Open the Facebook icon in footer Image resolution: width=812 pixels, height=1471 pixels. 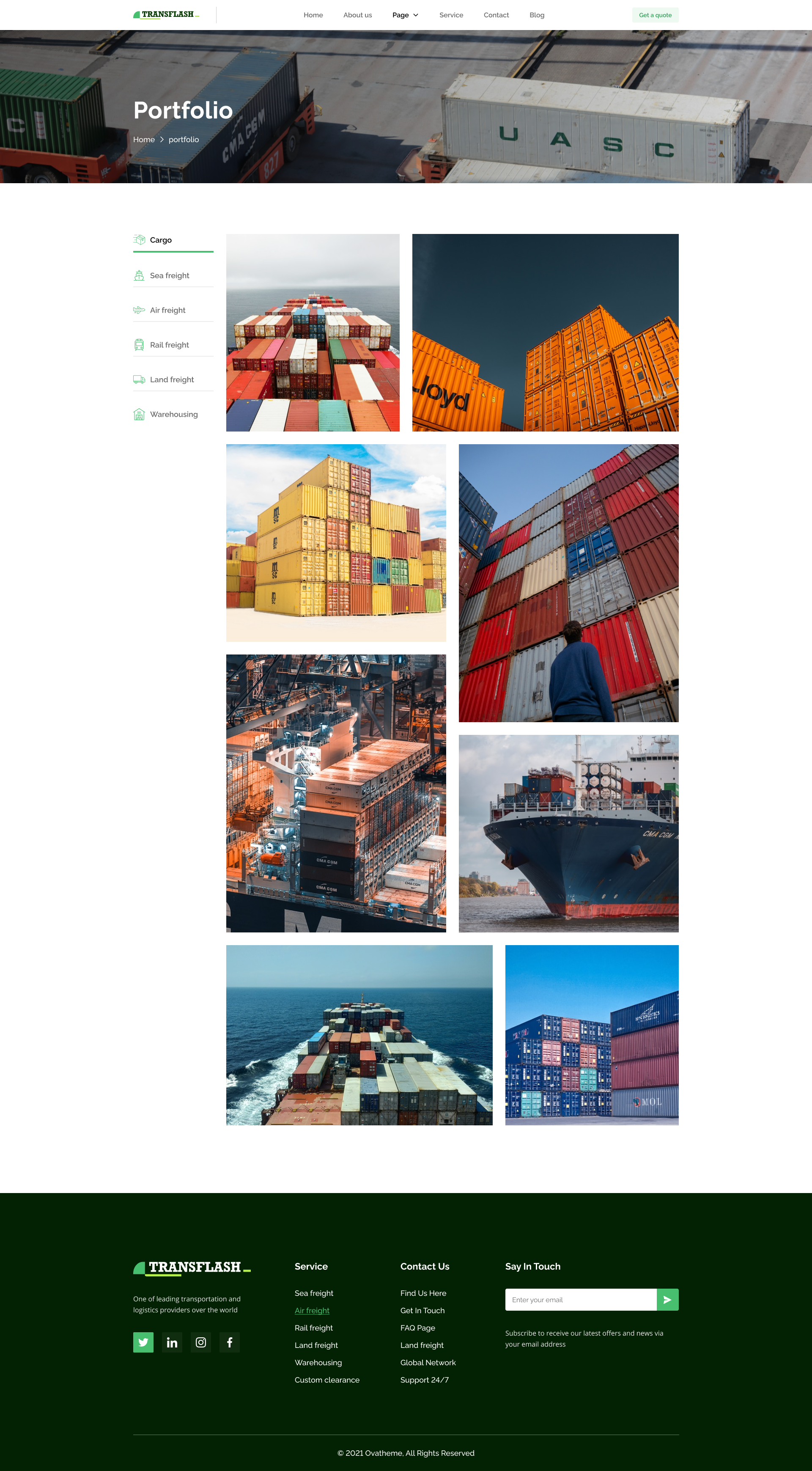pyautogui.click(x=230, y=1342)
